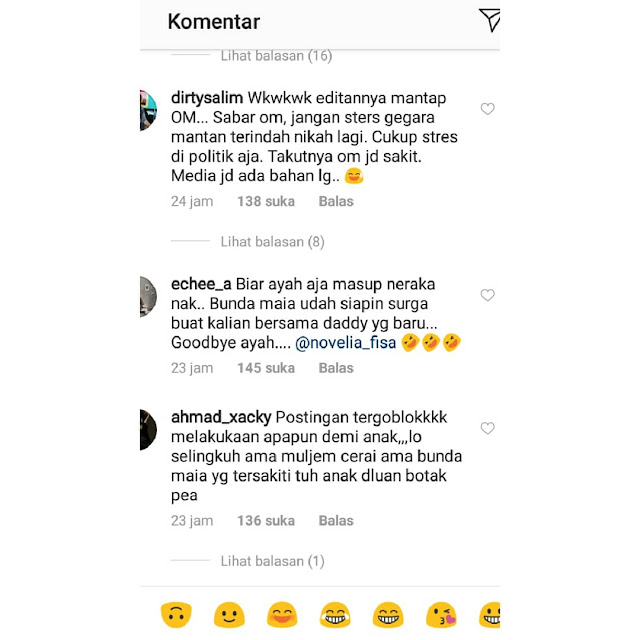This screenshot has height=640, width=640.
Task: View who liked dirtysalim's comment, 138 suka
Action: tap(266, 201)
